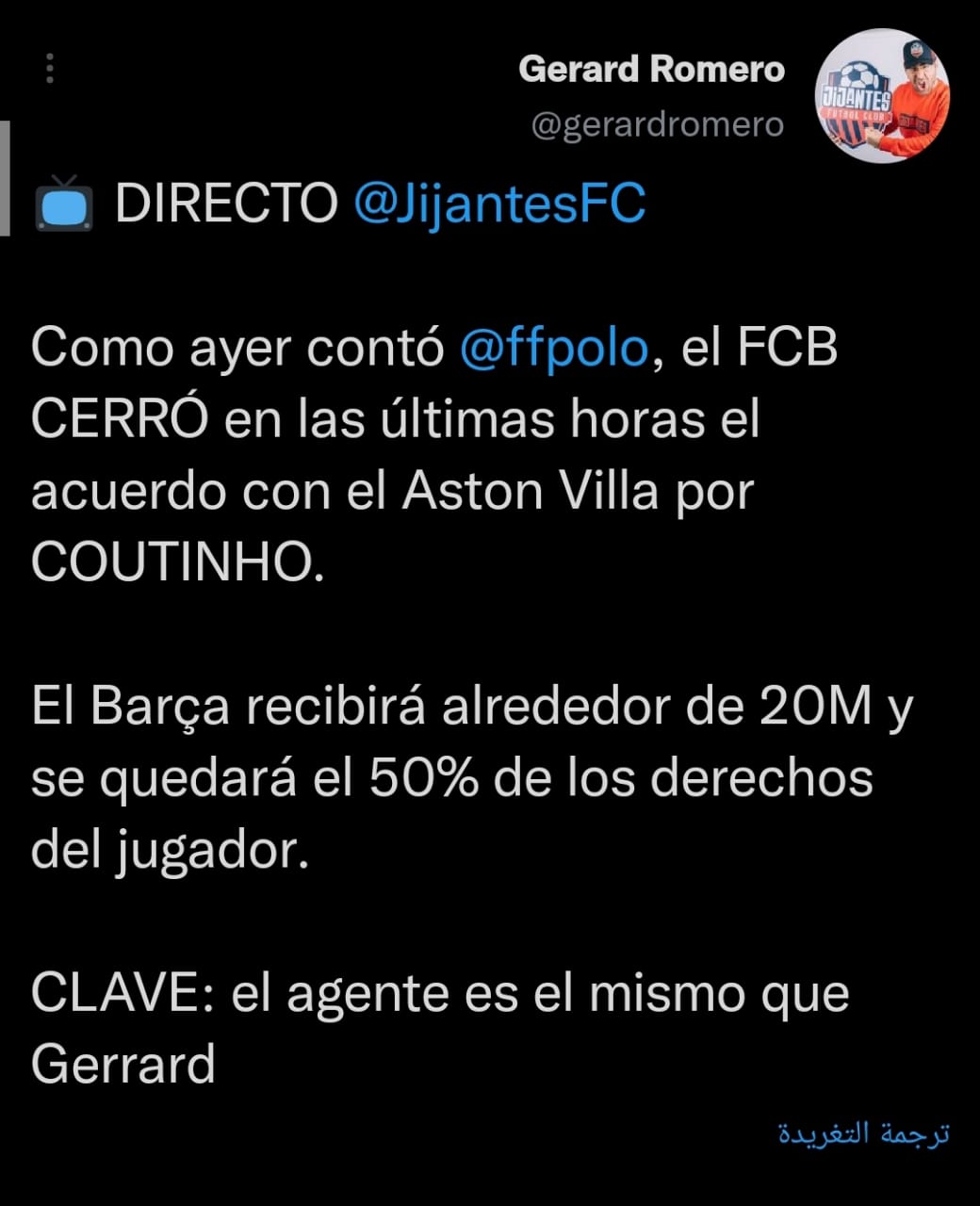Open the tweet's three-dot overflow menu
The width and height of the screenshot is (980, 1206).
50,69
